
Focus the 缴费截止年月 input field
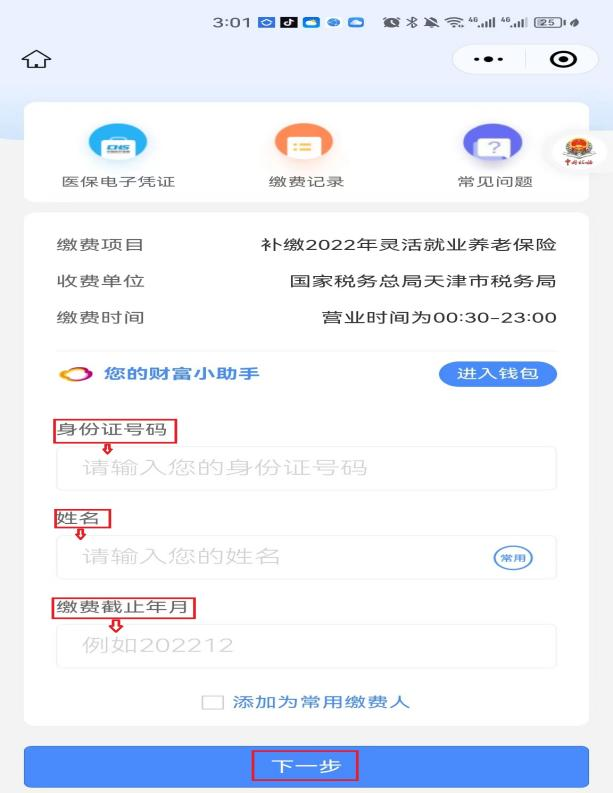tap(305, 646)
